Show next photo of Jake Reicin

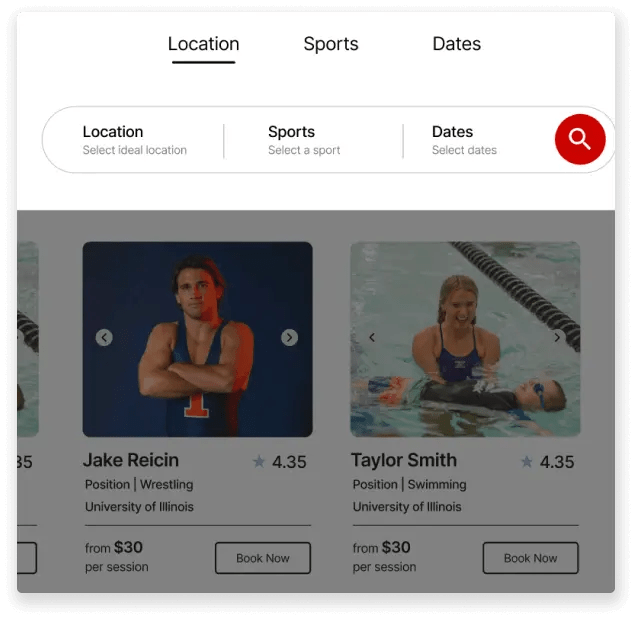pos(289,338)
